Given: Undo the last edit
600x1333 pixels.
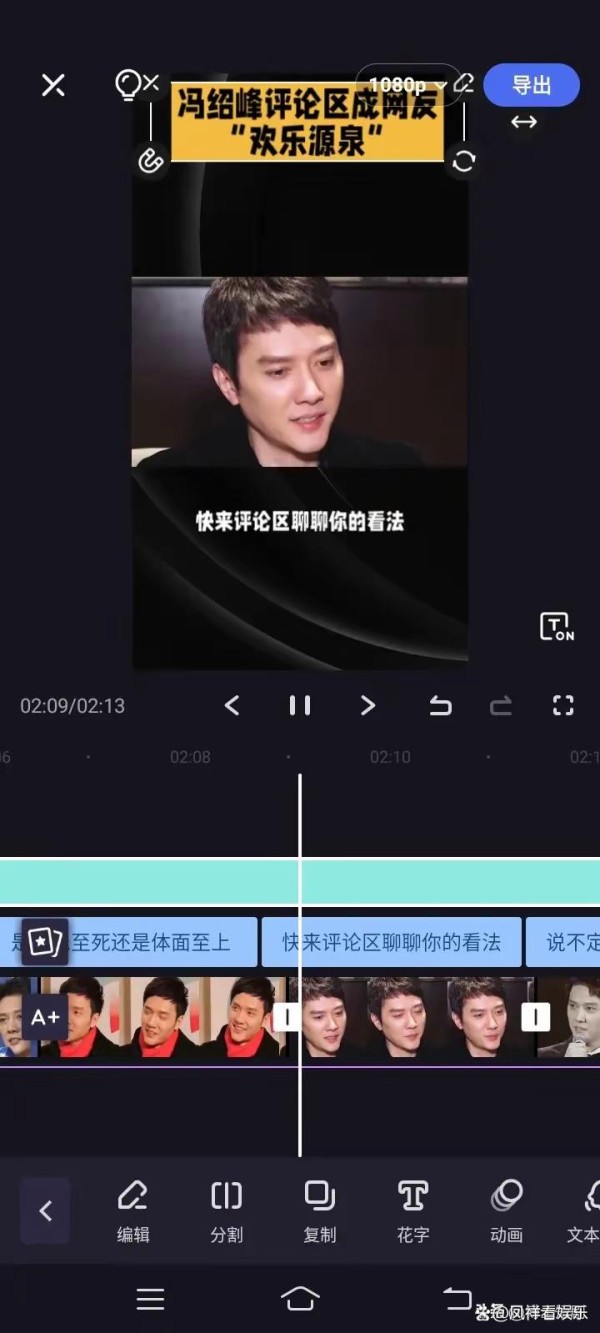Looking at the screenshot, I should pyautogui.click(x=440, y=706).
